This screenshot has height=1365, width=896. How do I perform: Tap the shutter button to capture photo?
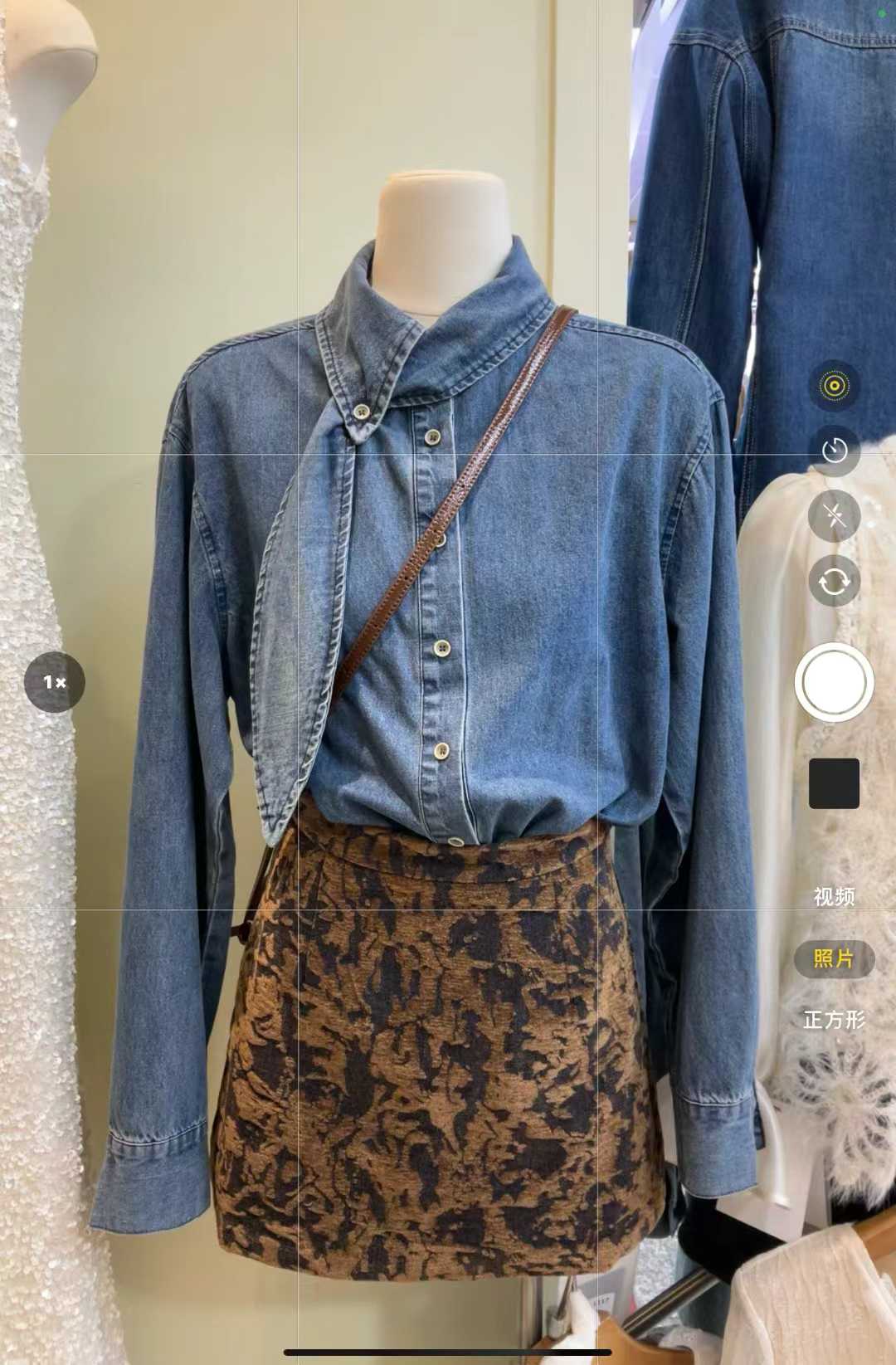point(834,682)
